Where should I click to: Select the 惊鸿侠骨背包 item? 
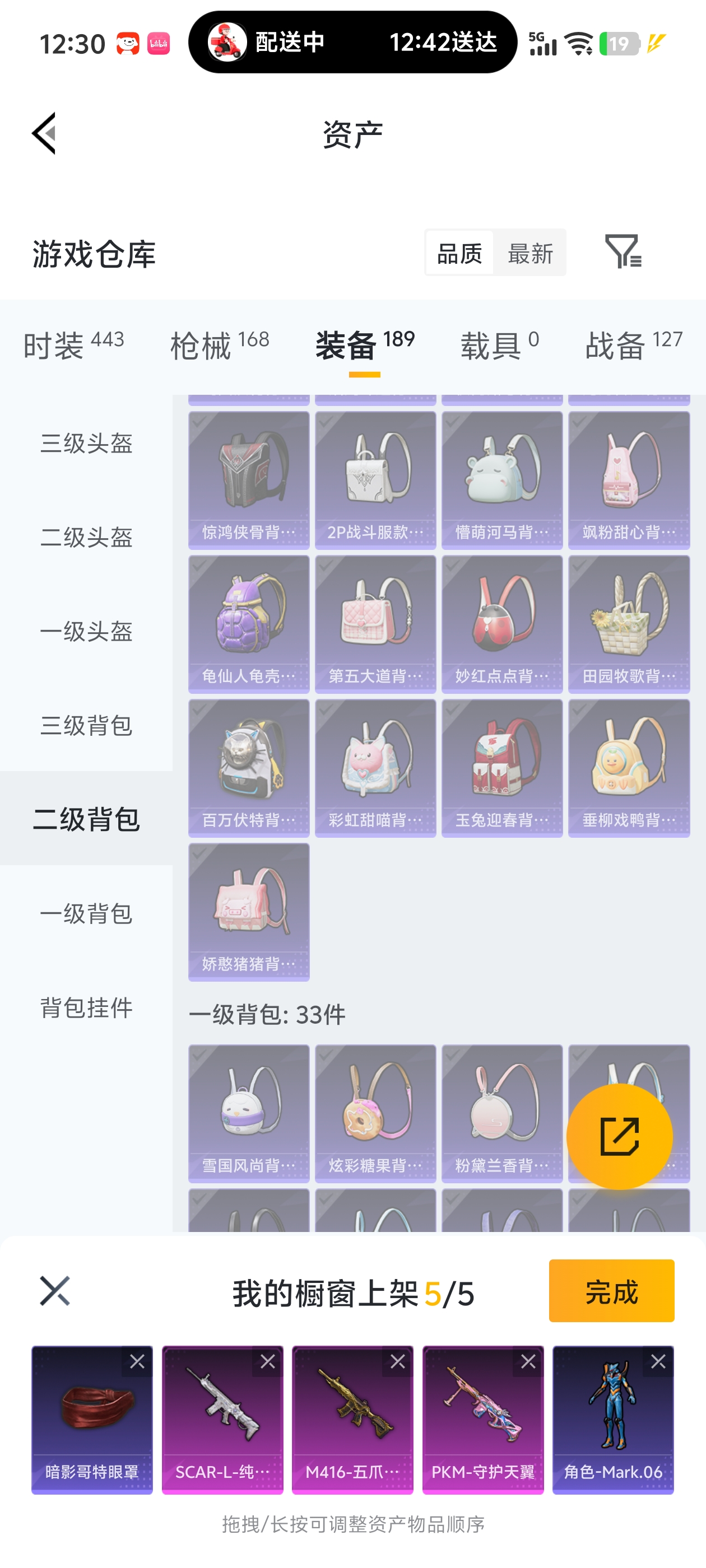pos(249,480)
